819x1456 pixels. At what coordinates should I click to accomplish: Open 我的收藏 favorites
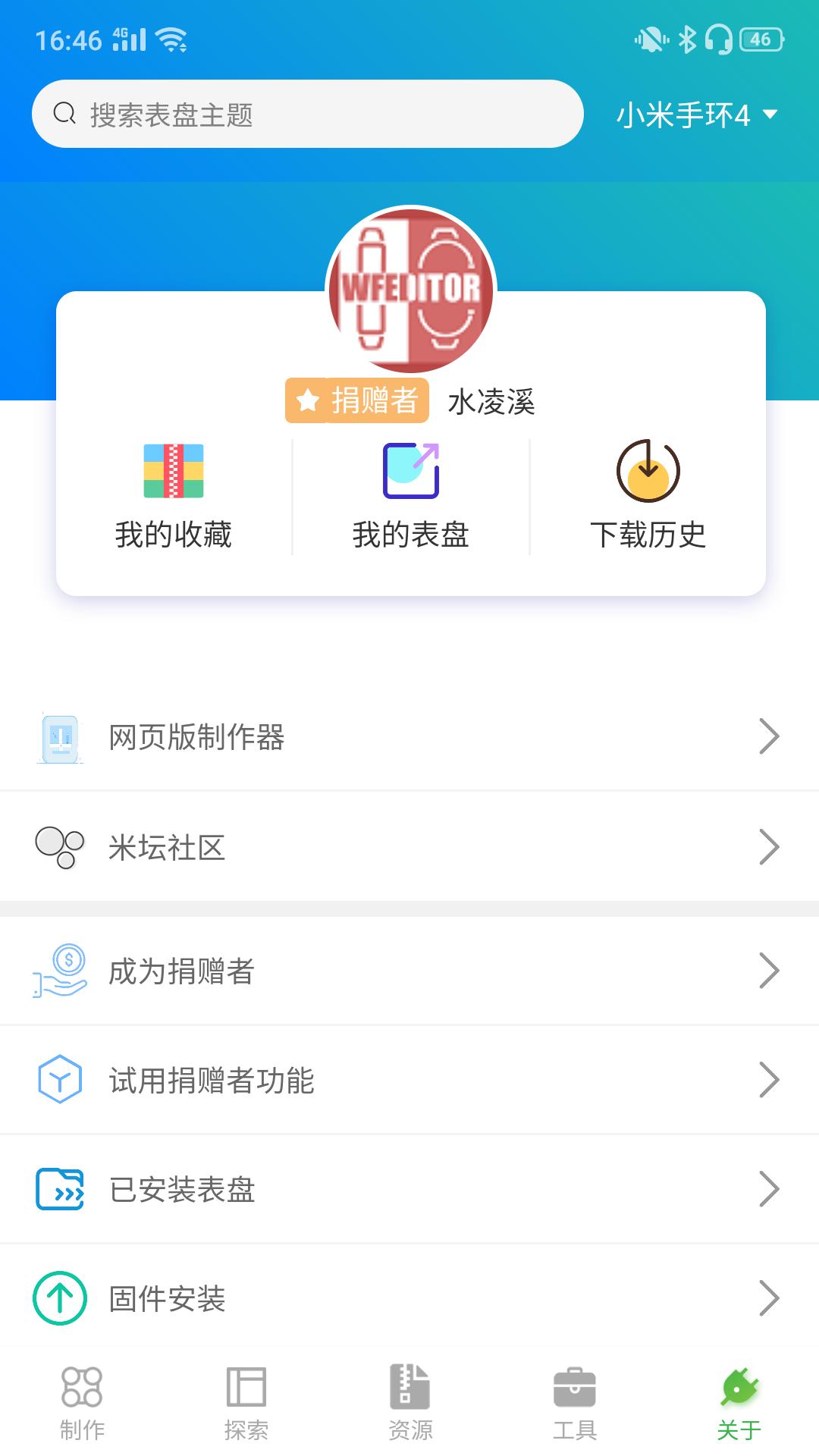pos(174,497)
